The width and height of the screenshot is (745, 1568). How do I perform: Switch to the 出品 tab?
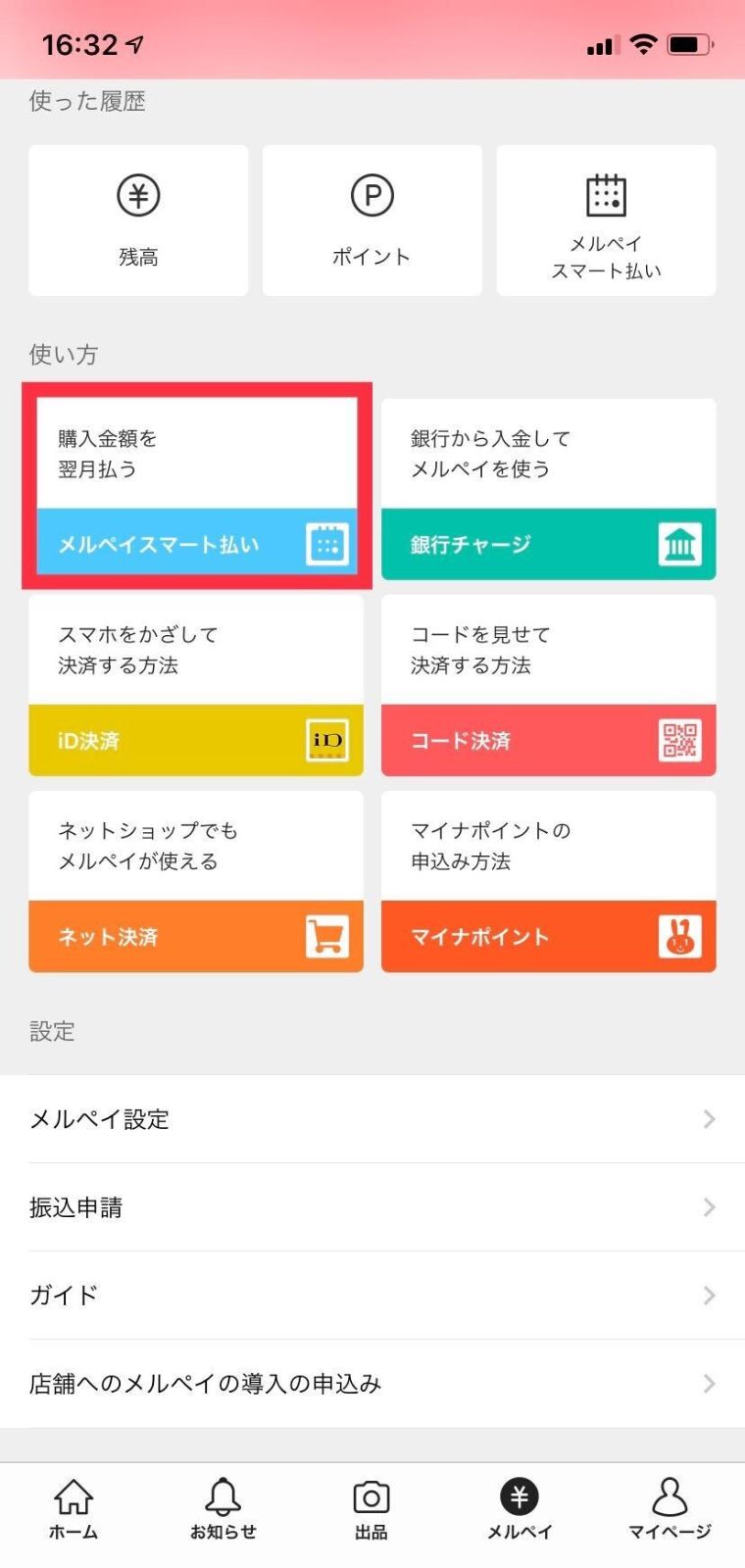[x=372, y=1509]
